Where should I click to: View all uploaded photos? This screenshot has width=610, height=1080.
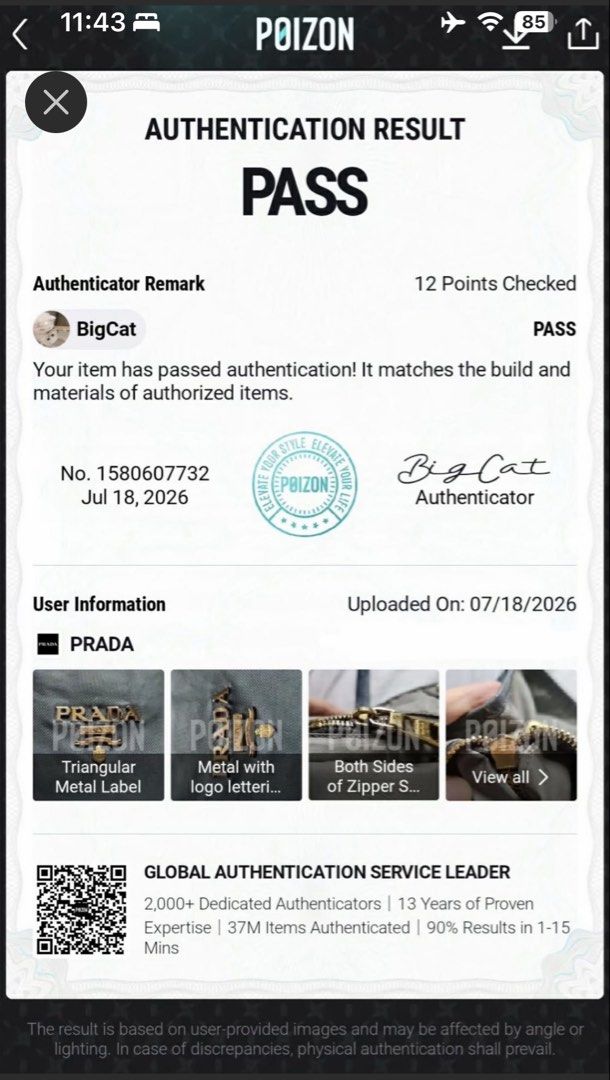pos(511,735)
